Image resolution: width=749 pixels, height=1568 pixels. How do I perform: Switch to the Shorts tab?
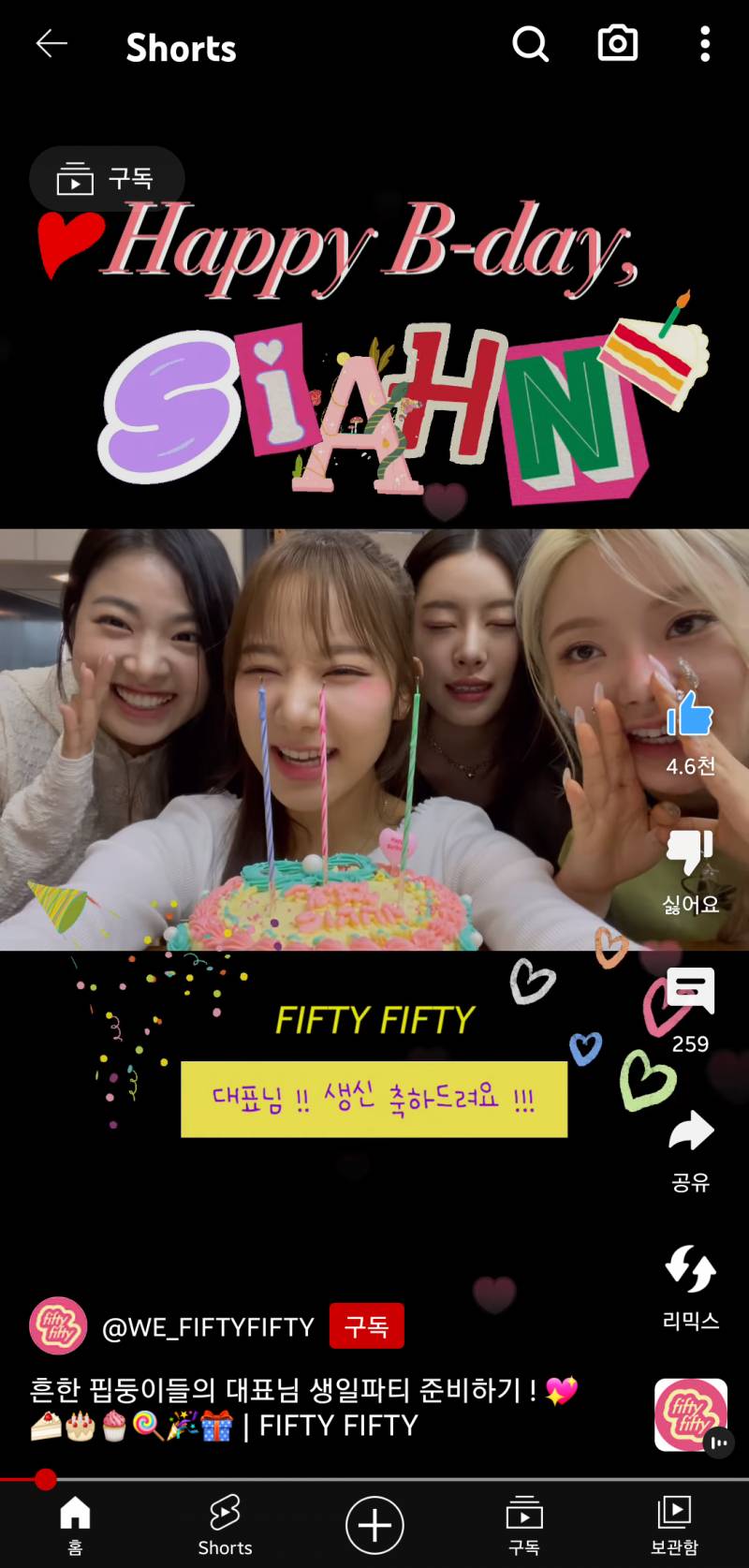225,1524
